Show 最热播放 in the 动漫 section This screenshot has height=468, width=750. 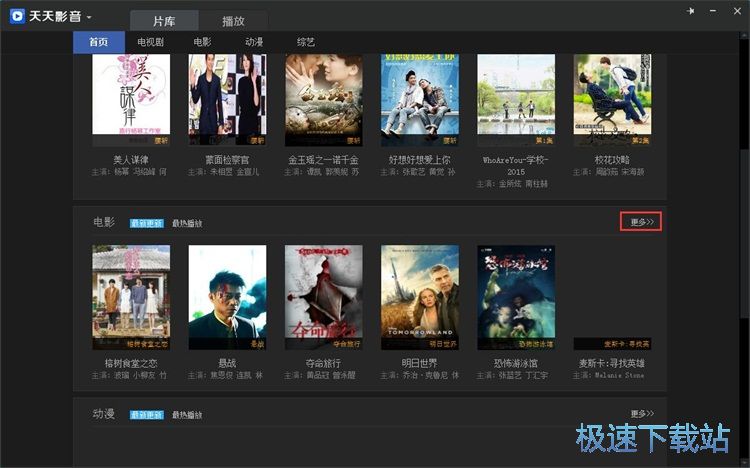pyautogui.click(x=187, y=415)
